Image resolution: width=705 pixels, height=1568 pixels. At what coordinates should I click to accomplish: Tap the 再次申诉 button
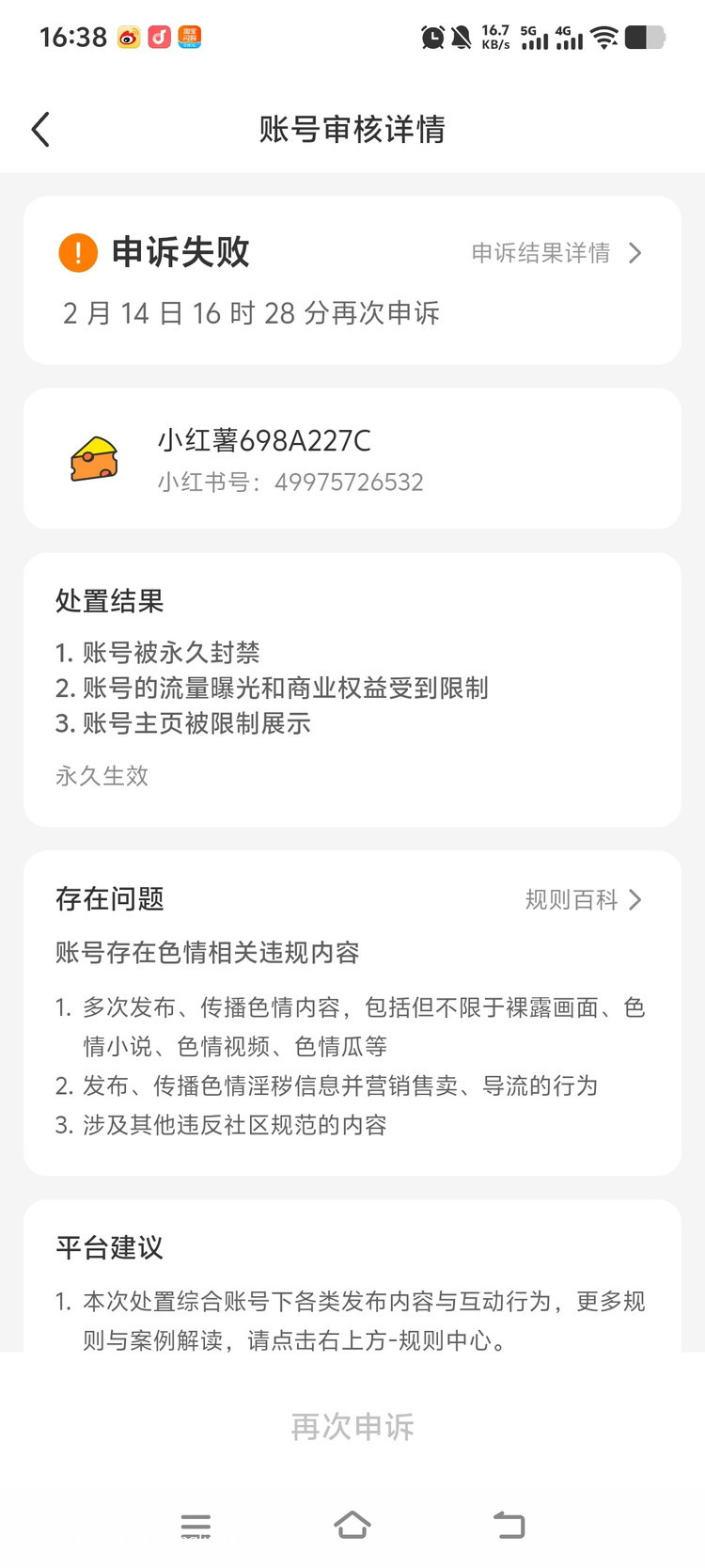click(x=352, y=1426)
